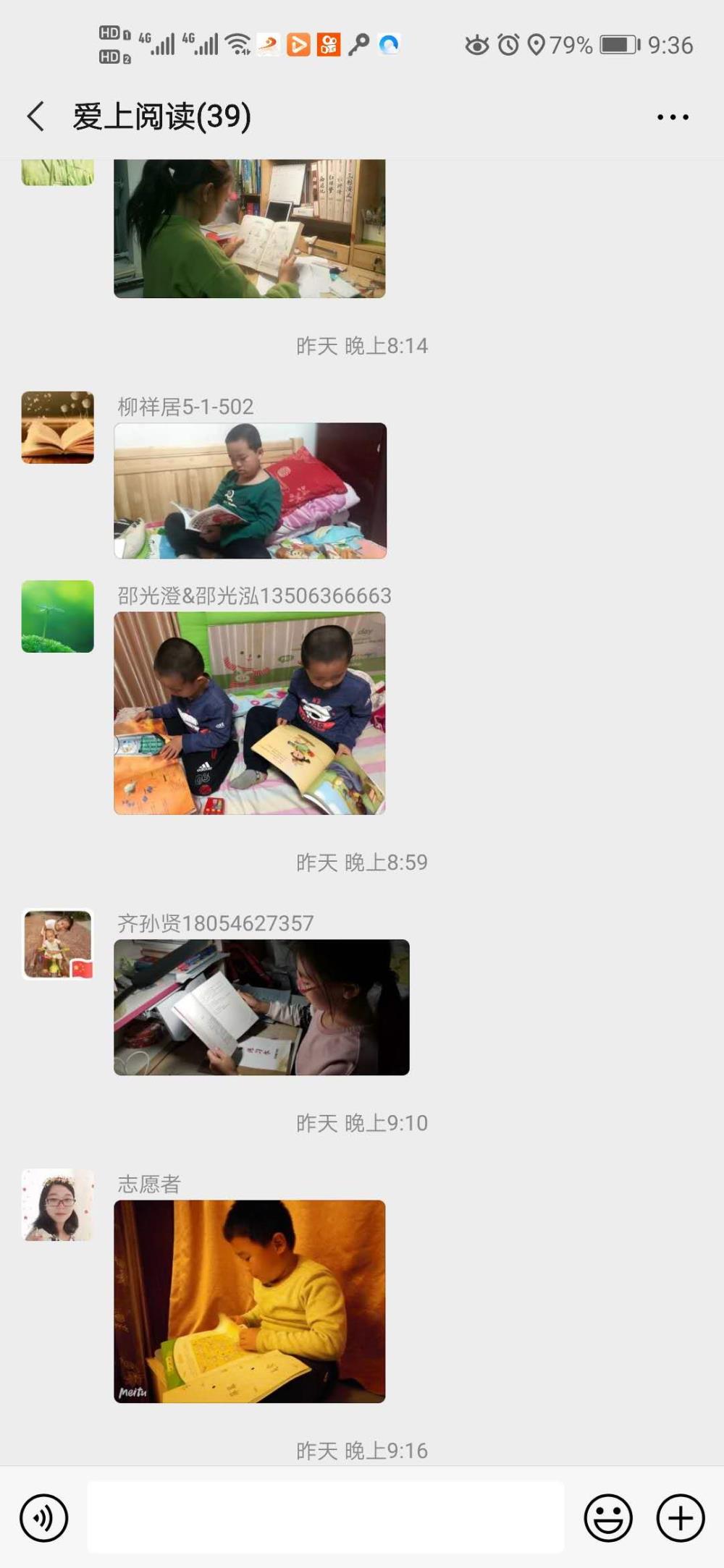Open the emoji sticker panel
Image resolution: width=724 pixels, height=1568 pixels.
tap(608, 1517)
